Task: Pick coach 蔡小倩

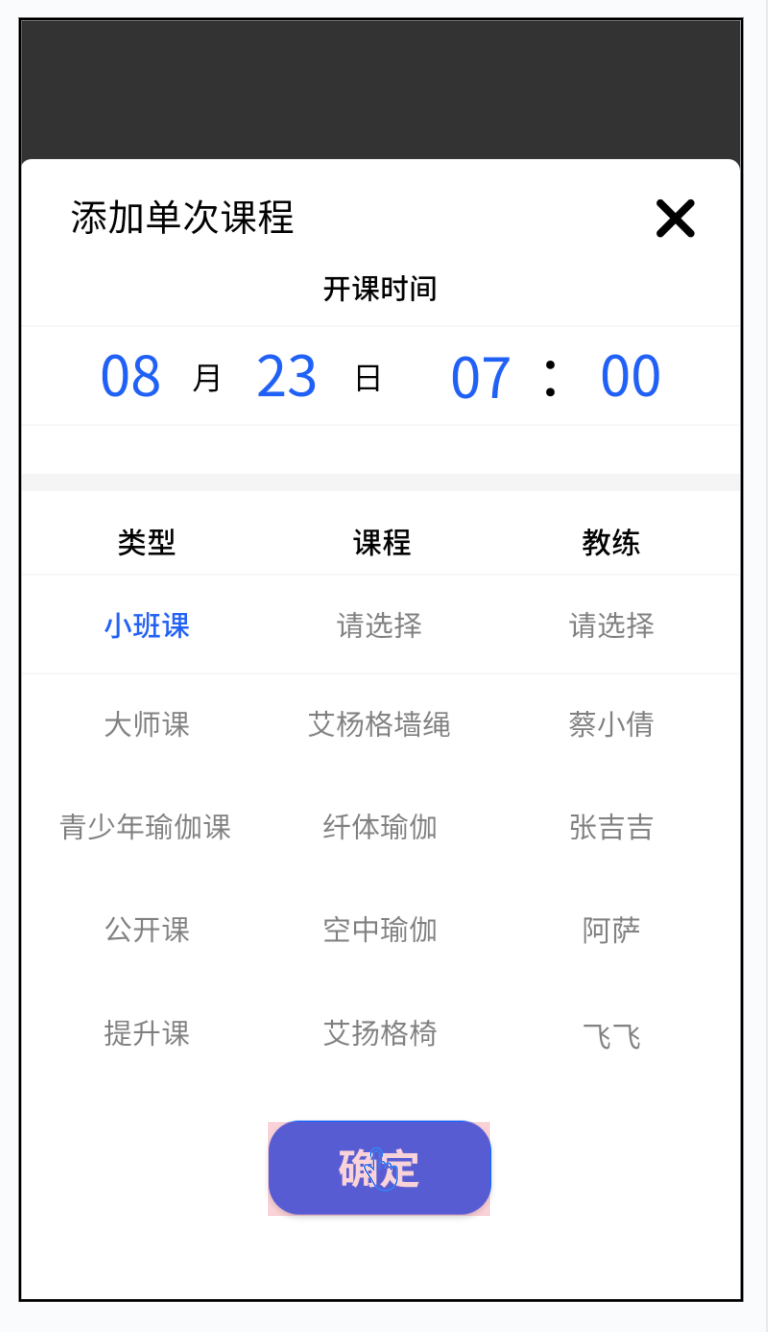Action: [612, 724]
